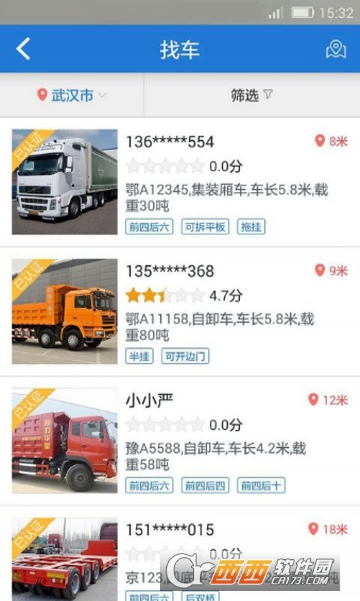Viewport: 360px width, 601px height.
Task: Open the listing for 151*****015
Action: coord(180,554)
